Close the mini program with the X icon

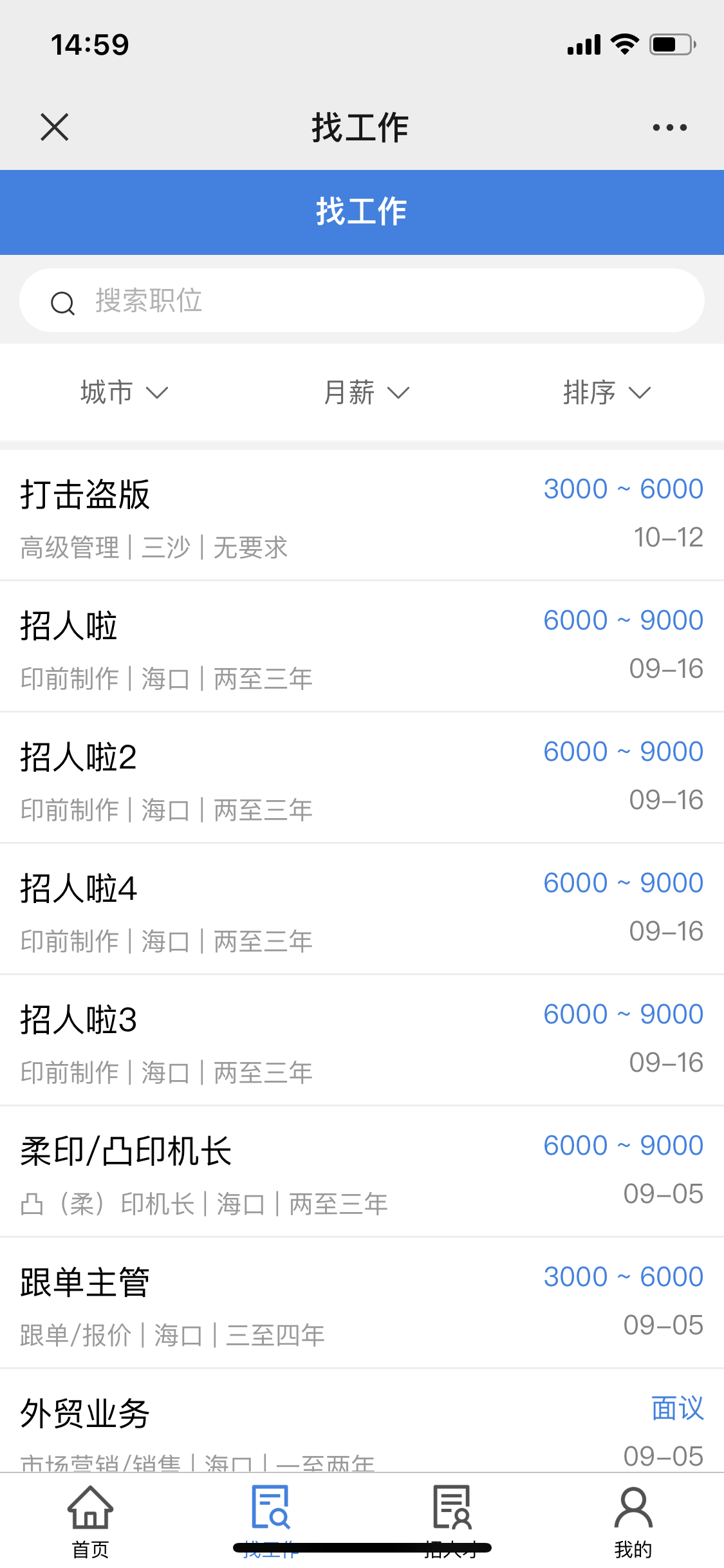coord(55,127)
